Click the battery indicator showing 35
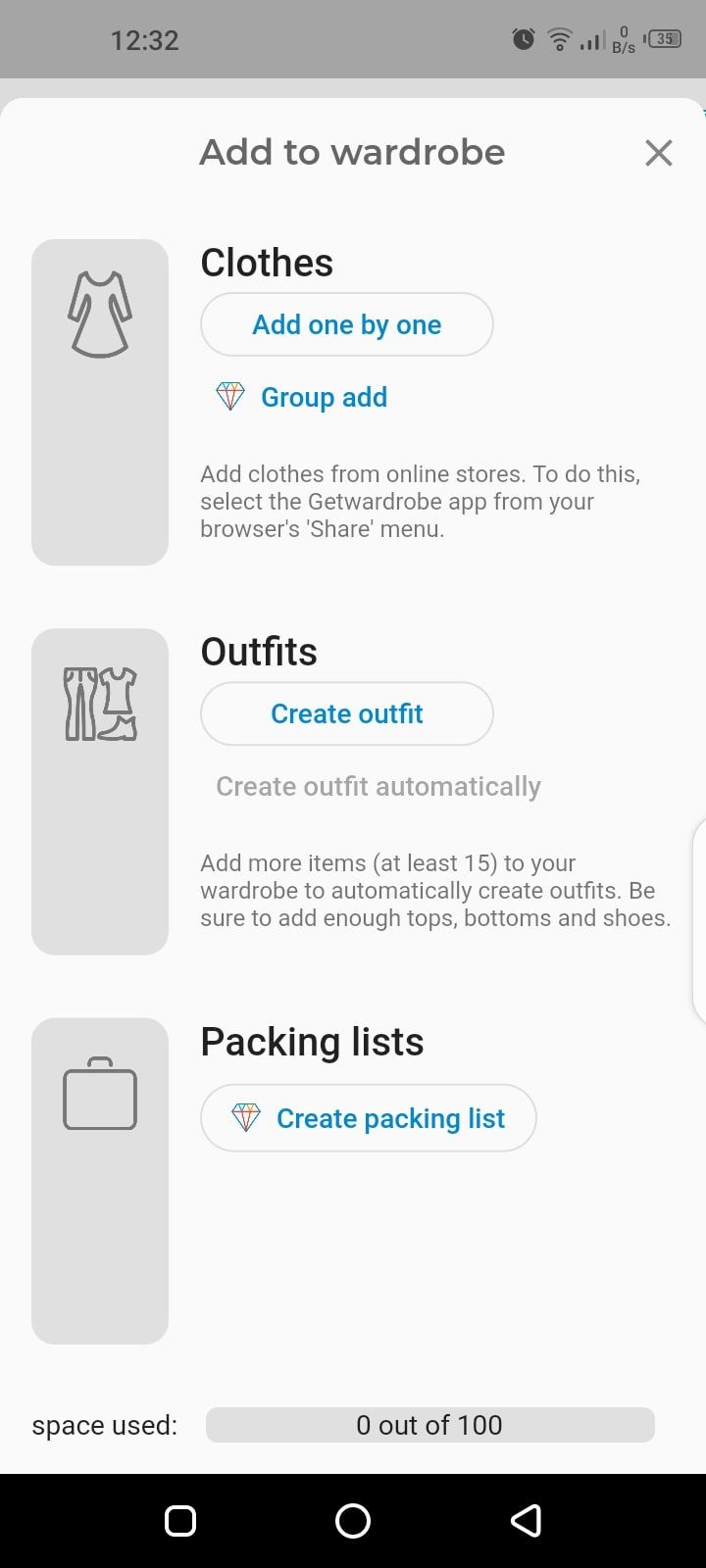706x1568 pixels. (x=663, y=39)
